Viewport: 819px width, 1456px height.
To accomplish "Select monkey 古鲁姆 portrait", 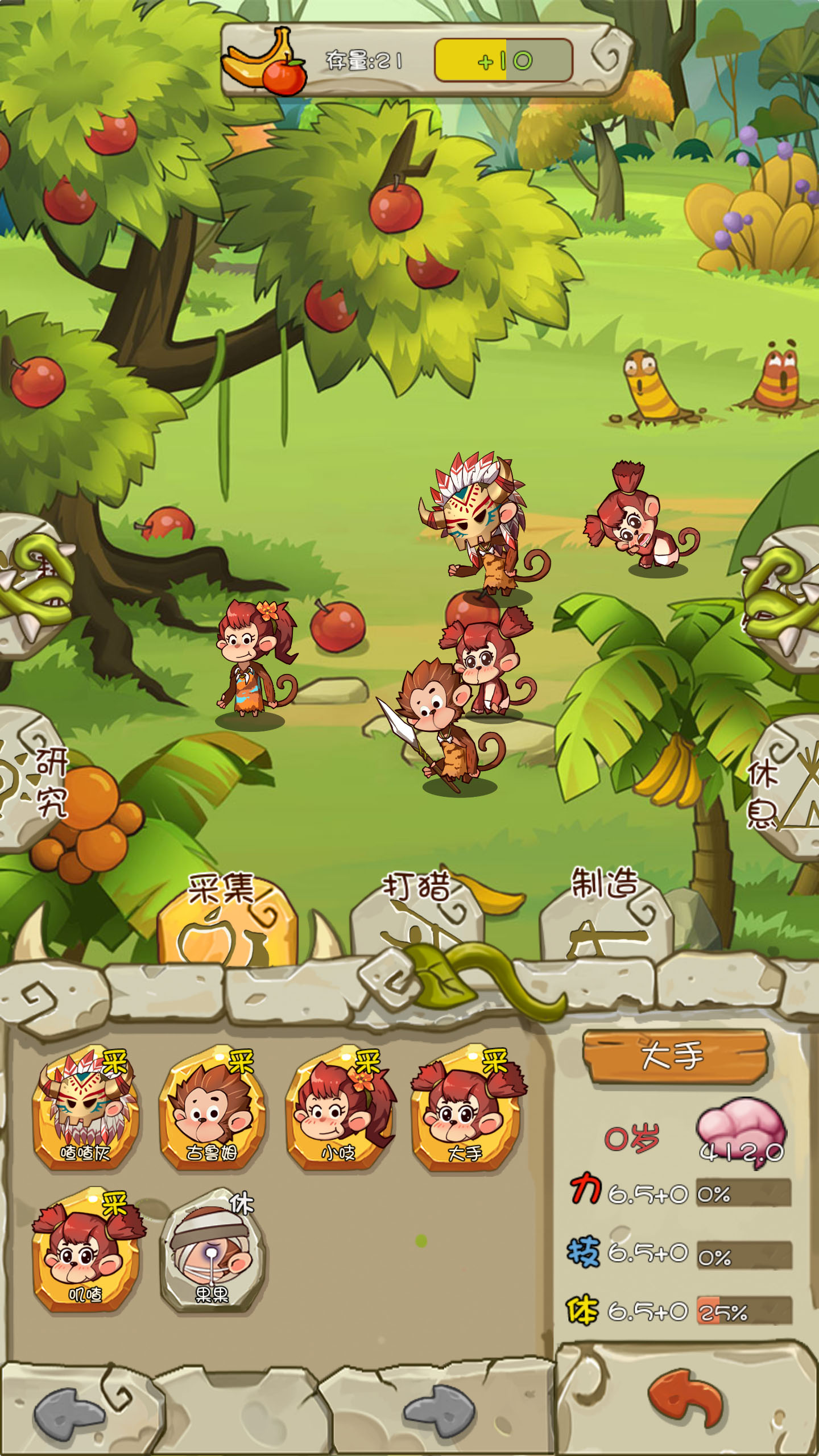I will 212,1109.
